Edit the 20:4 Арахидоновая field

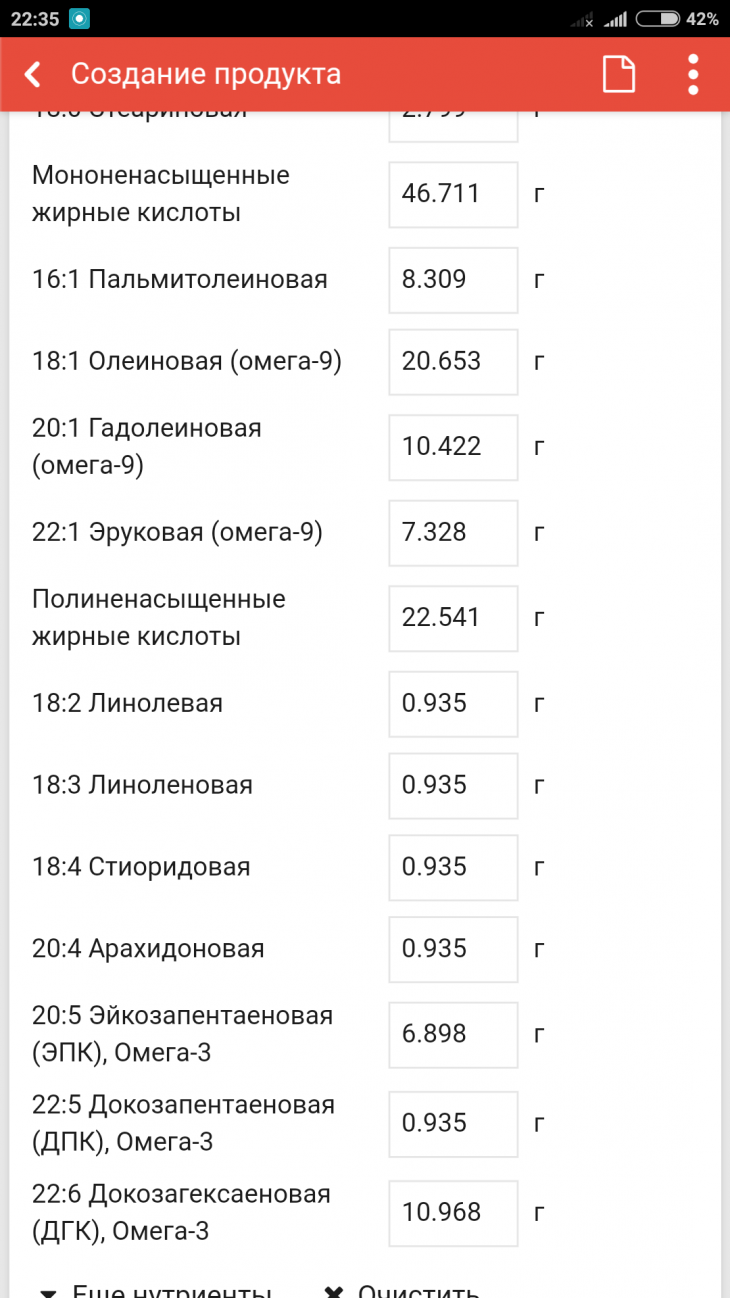coord(453,949)
